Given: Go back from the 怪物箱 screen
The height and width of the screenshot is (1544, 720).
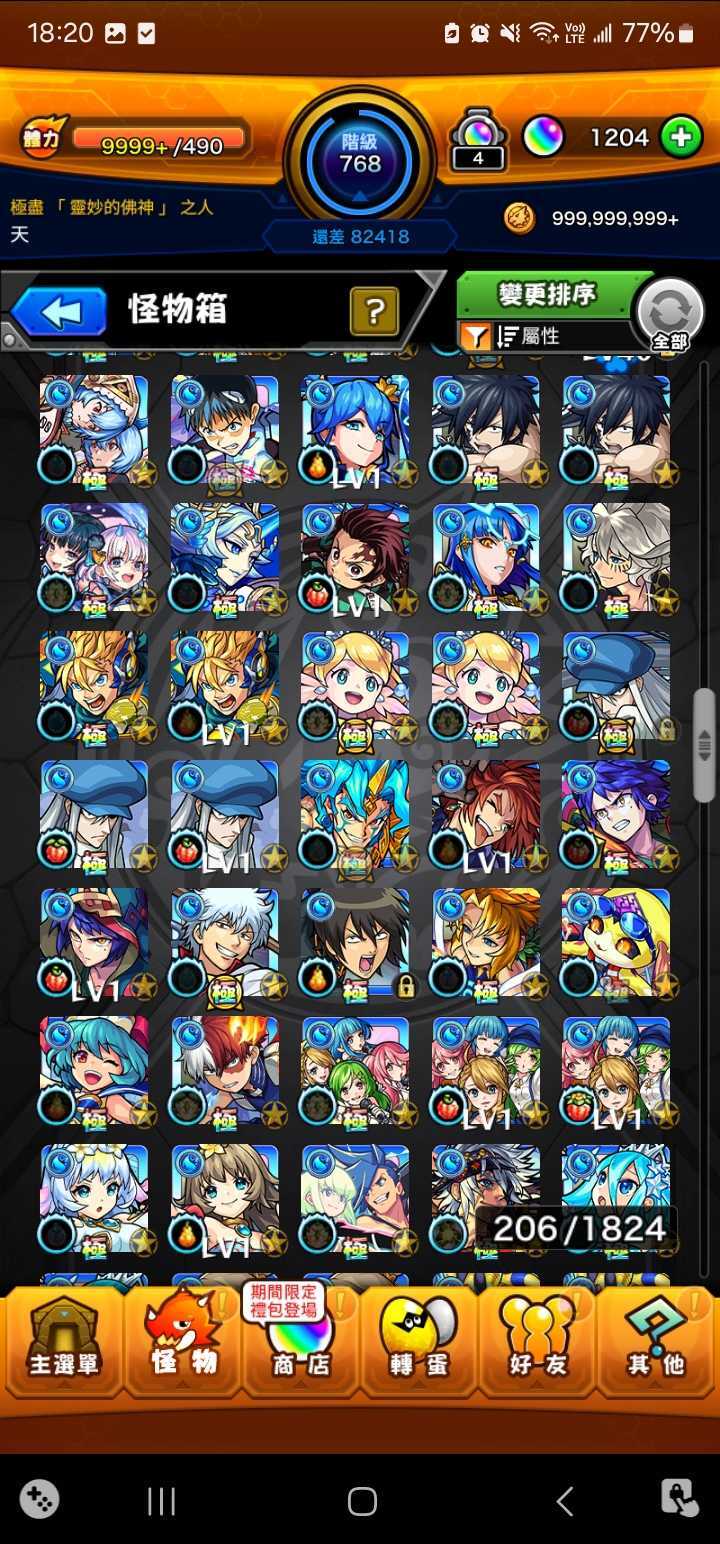Looking at the screenshot, I should [x=60, y=311].
